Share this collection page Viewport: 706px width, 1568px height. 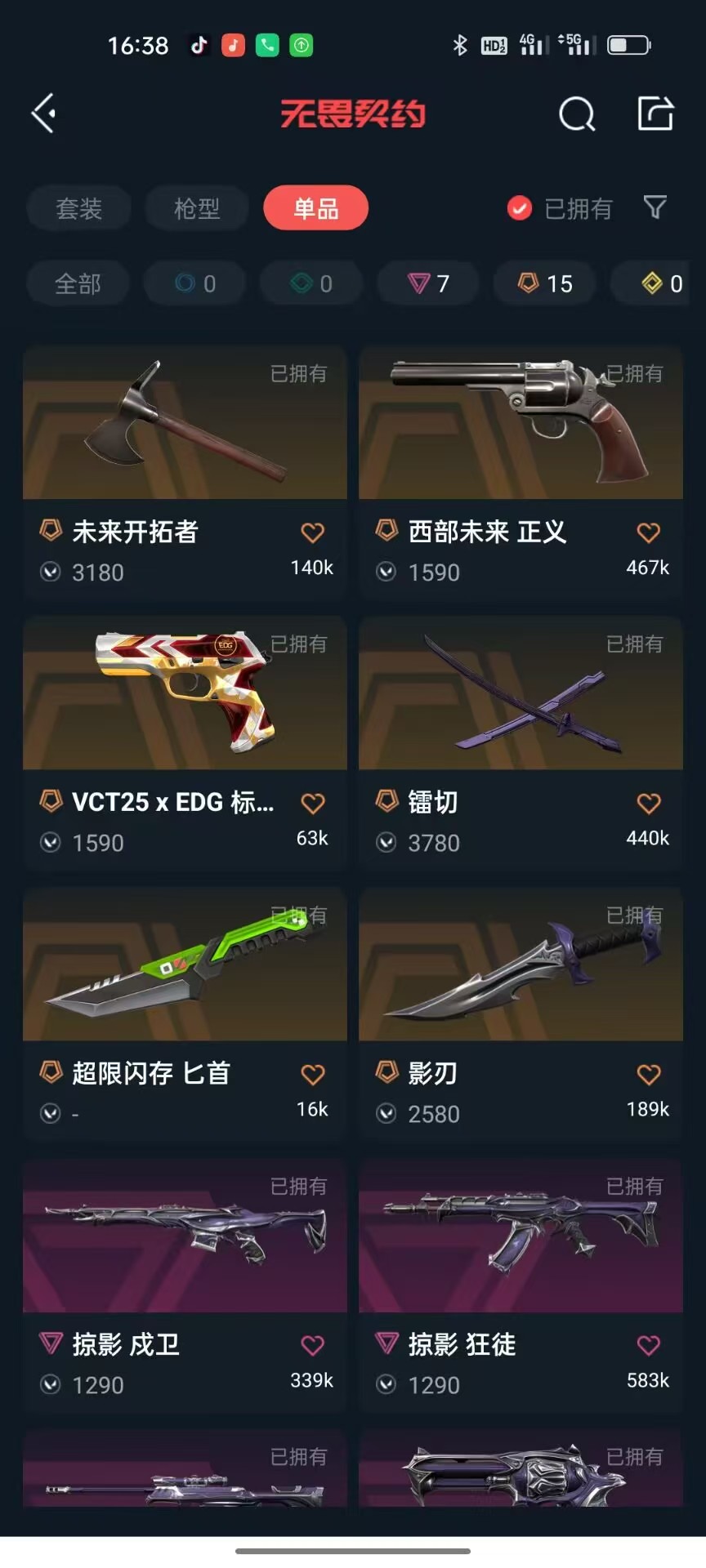655,113
